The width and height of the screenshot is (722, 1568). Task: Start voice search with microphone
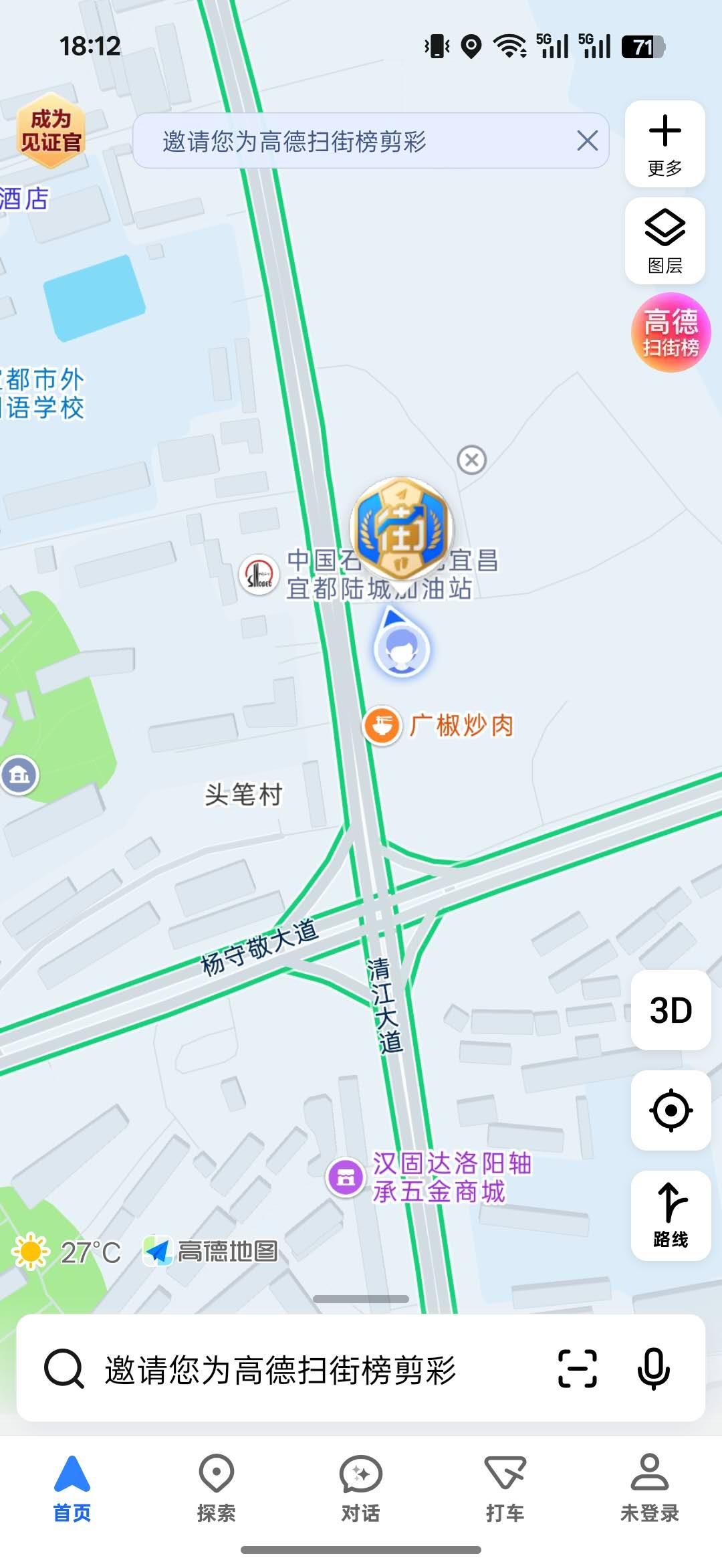click(x=653, y=1369)
